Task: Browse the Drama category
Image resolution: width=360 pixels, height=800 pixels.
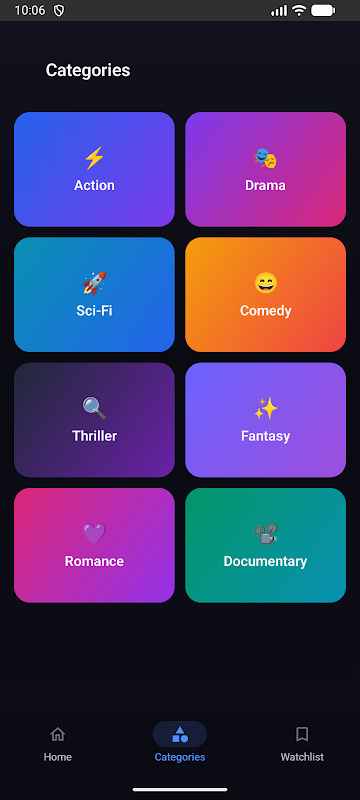Action: click(x=265, y=169)
